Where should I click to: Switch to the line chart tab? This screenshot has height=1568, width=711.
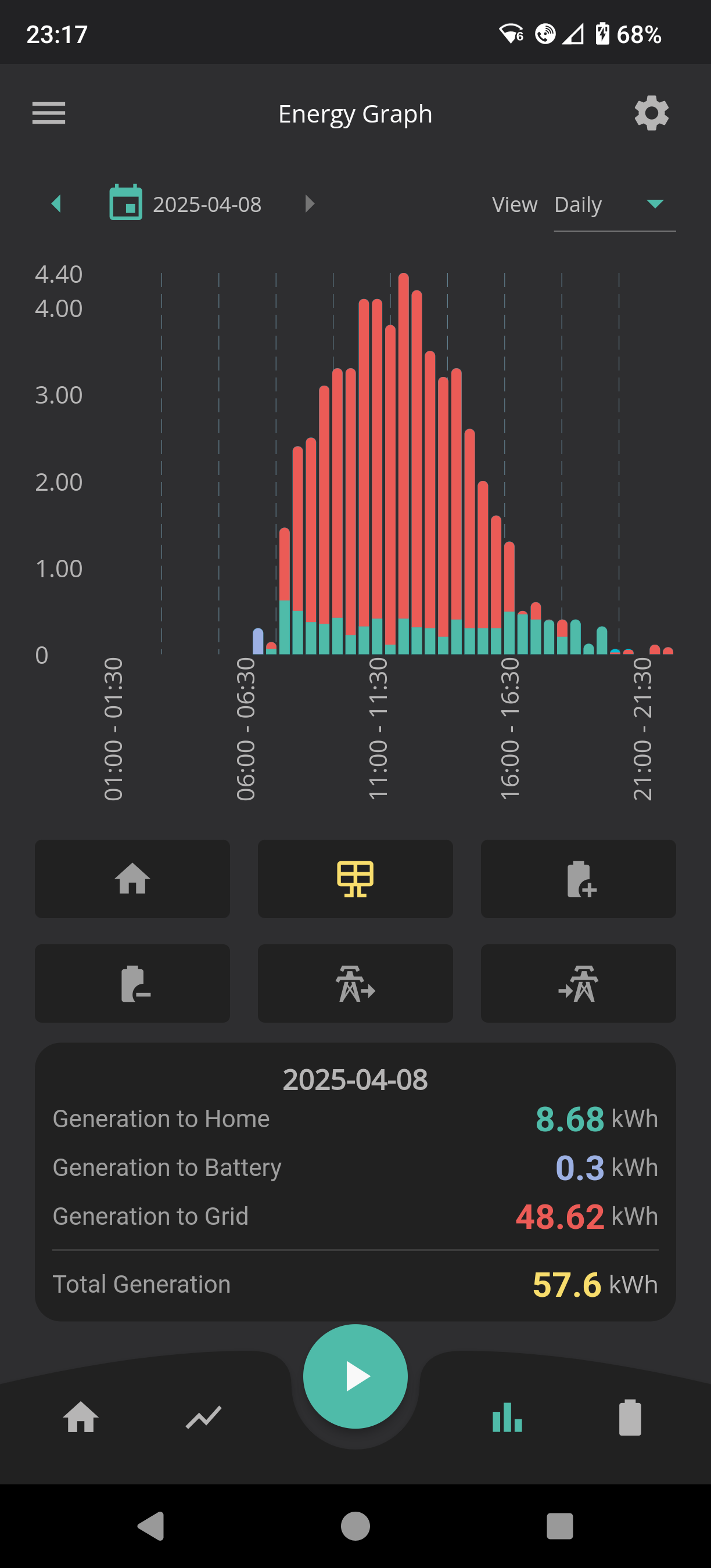pyautogui.click(x=203, y=1418)
